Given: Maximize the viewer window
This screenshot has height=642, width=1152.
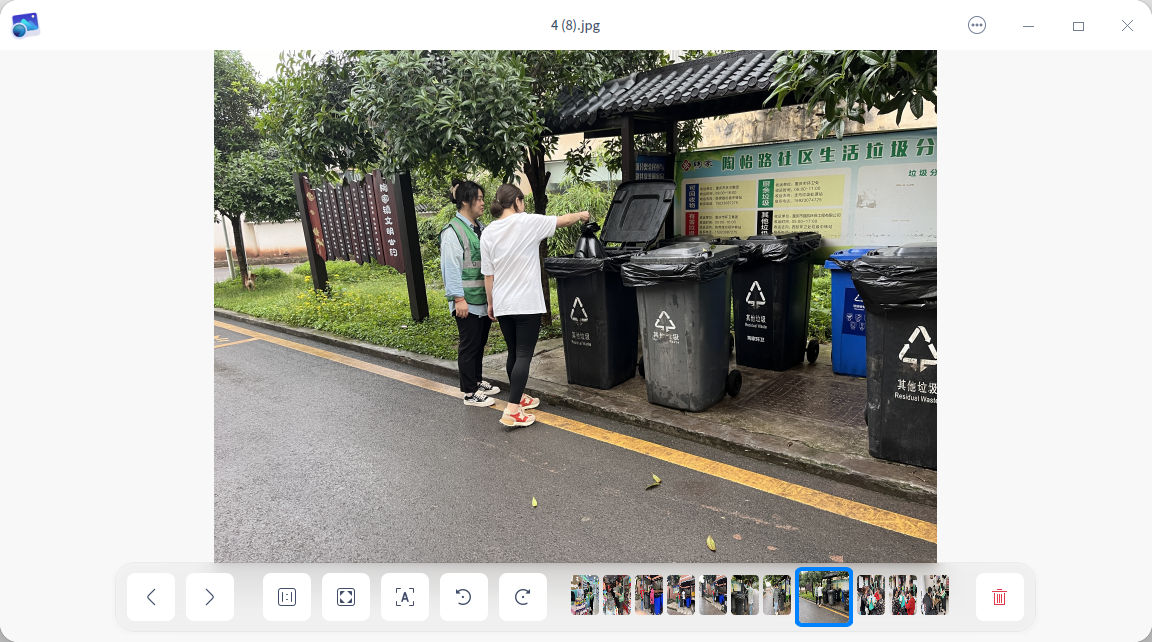Looking at the screenshot, I should pyautogui.click(x=1078, y=25).
